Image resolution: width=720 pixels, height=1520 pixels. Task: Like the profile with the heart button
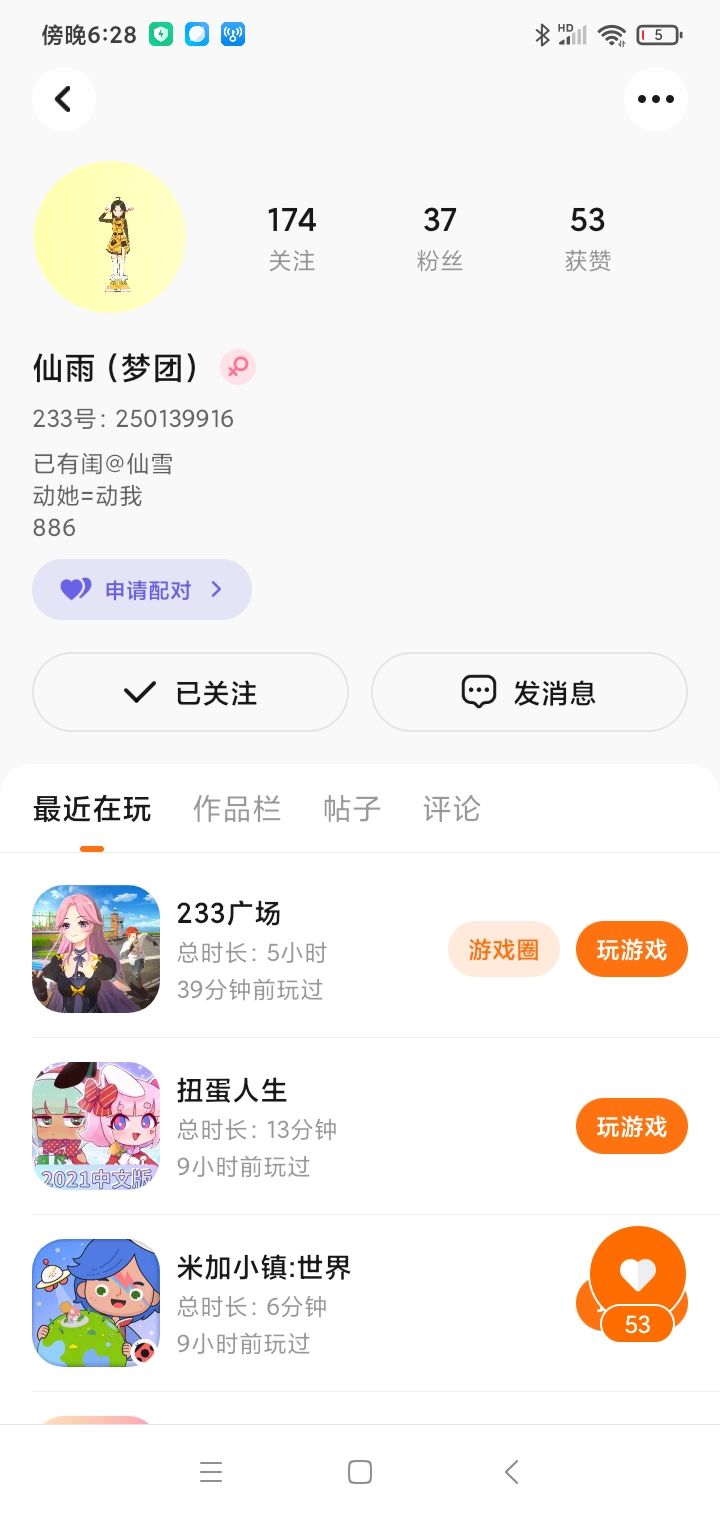(x=638, y=1275)
